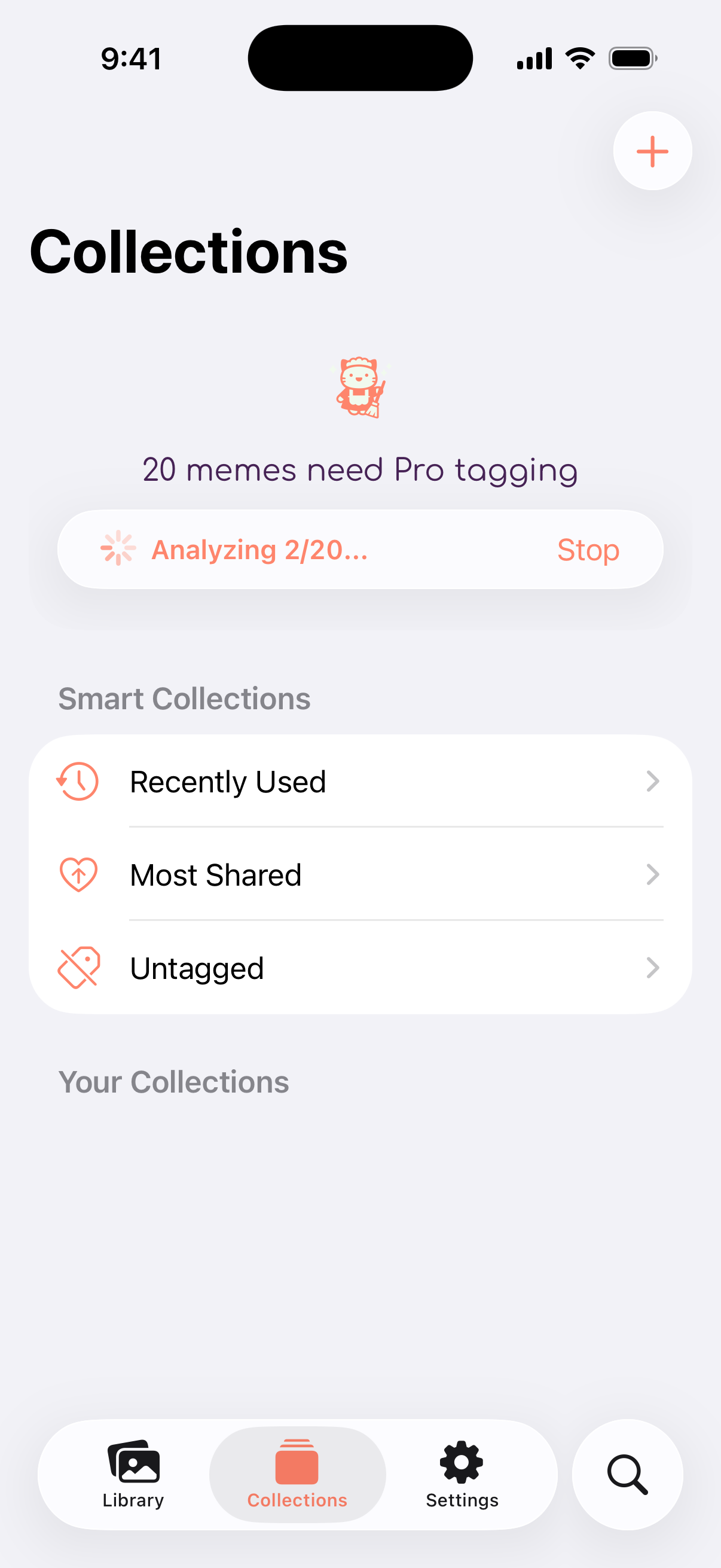Open the Library tab photo icon
The height and width of the screenshot is (1568, 721).
click(x=133, y=1463)
